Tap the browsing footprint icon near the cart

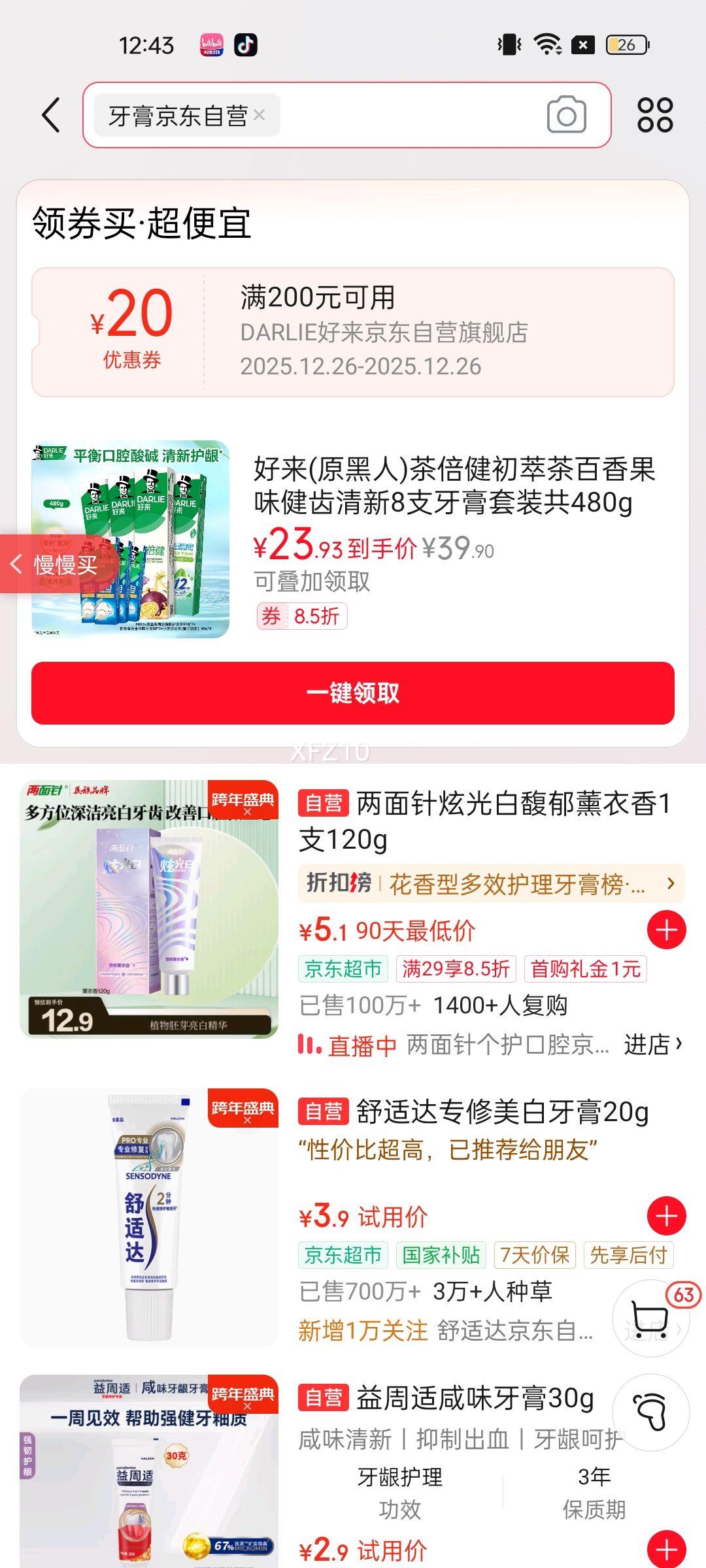pyautogui.click(x=650, y=1413)
